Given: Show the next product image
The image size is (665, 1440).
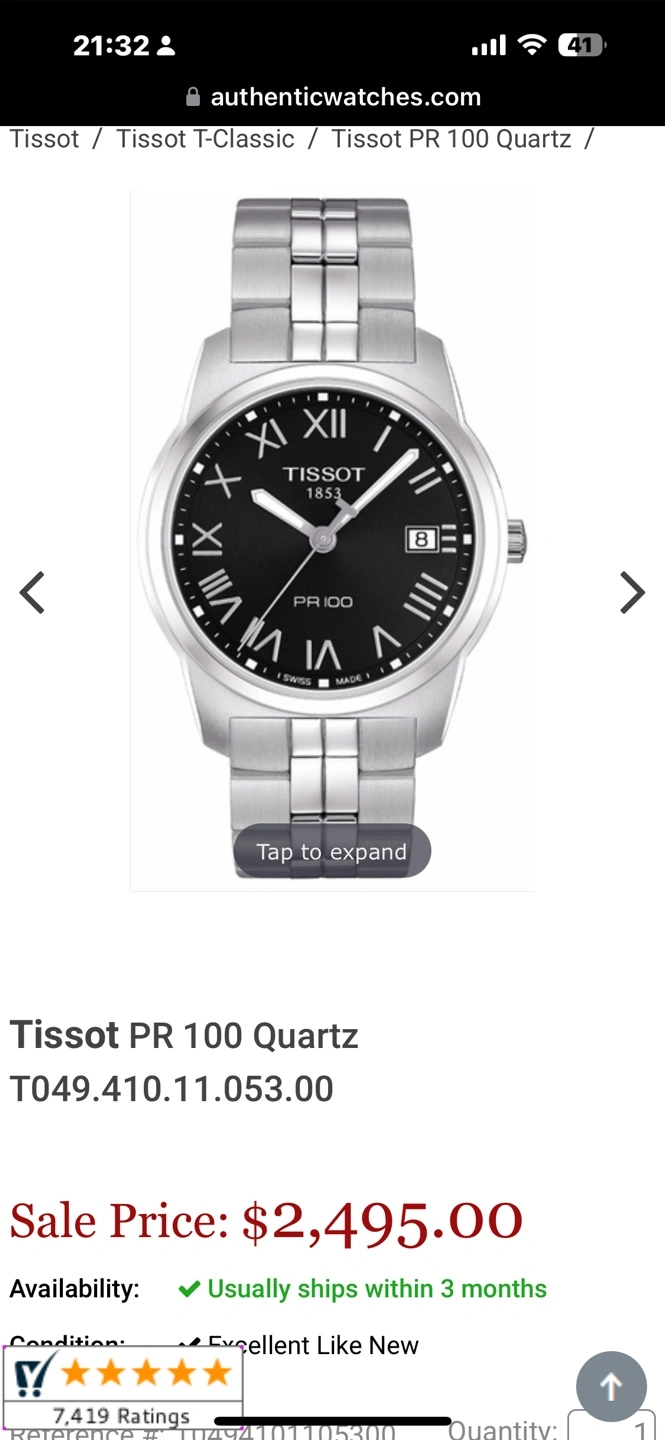Looking at the screenshot, I should [632, 593].
